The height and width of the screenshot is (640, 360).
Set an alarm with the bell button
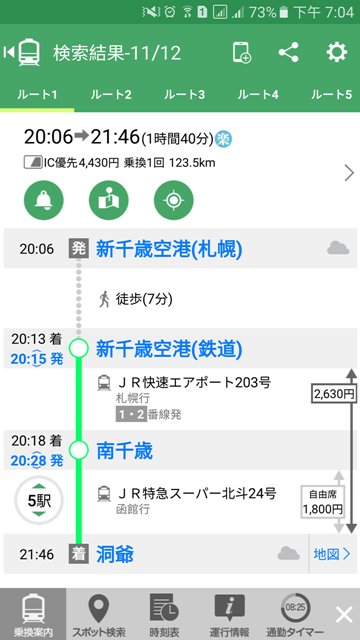(44, 200)
